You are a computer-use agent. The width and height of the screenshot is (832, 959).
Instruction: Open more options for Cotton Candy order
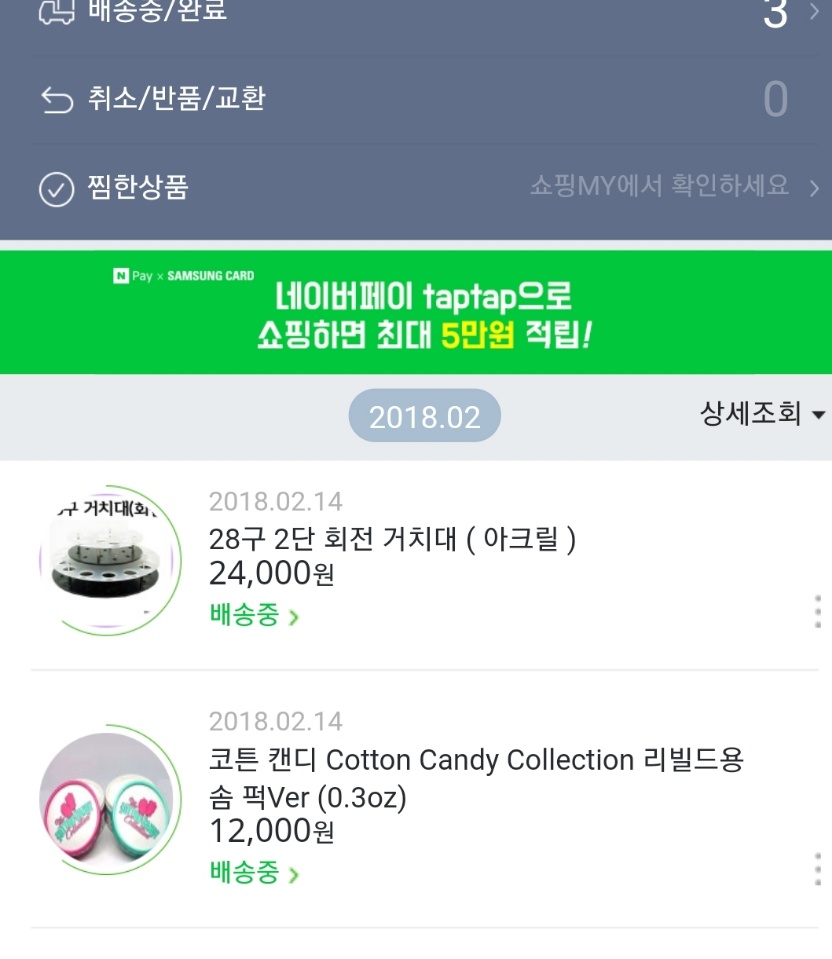point(817,869)
